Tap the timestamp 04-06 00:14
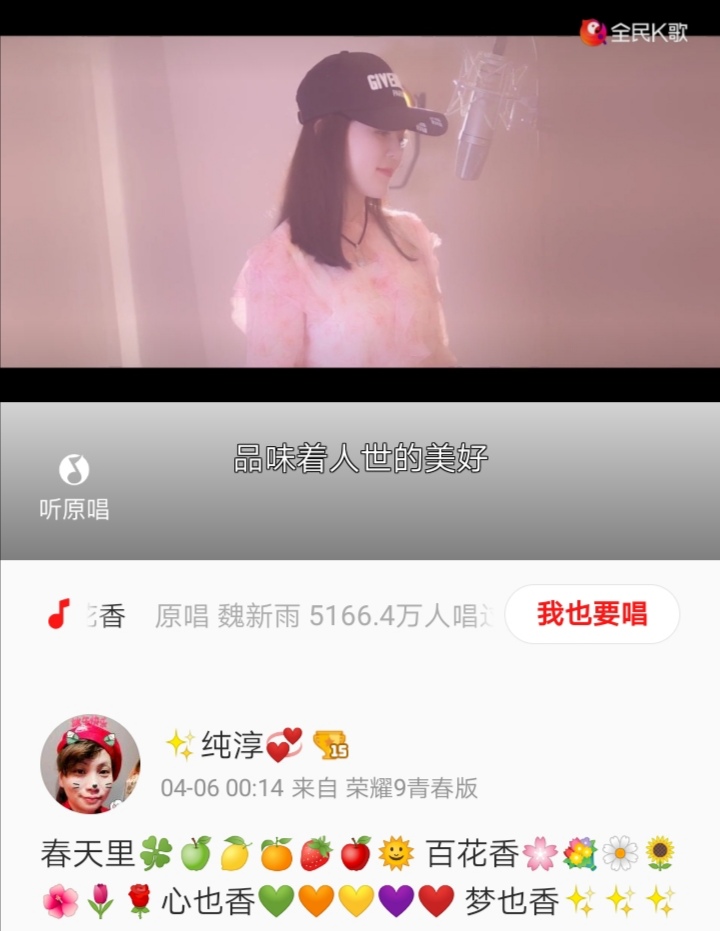 tap(226, 787)
